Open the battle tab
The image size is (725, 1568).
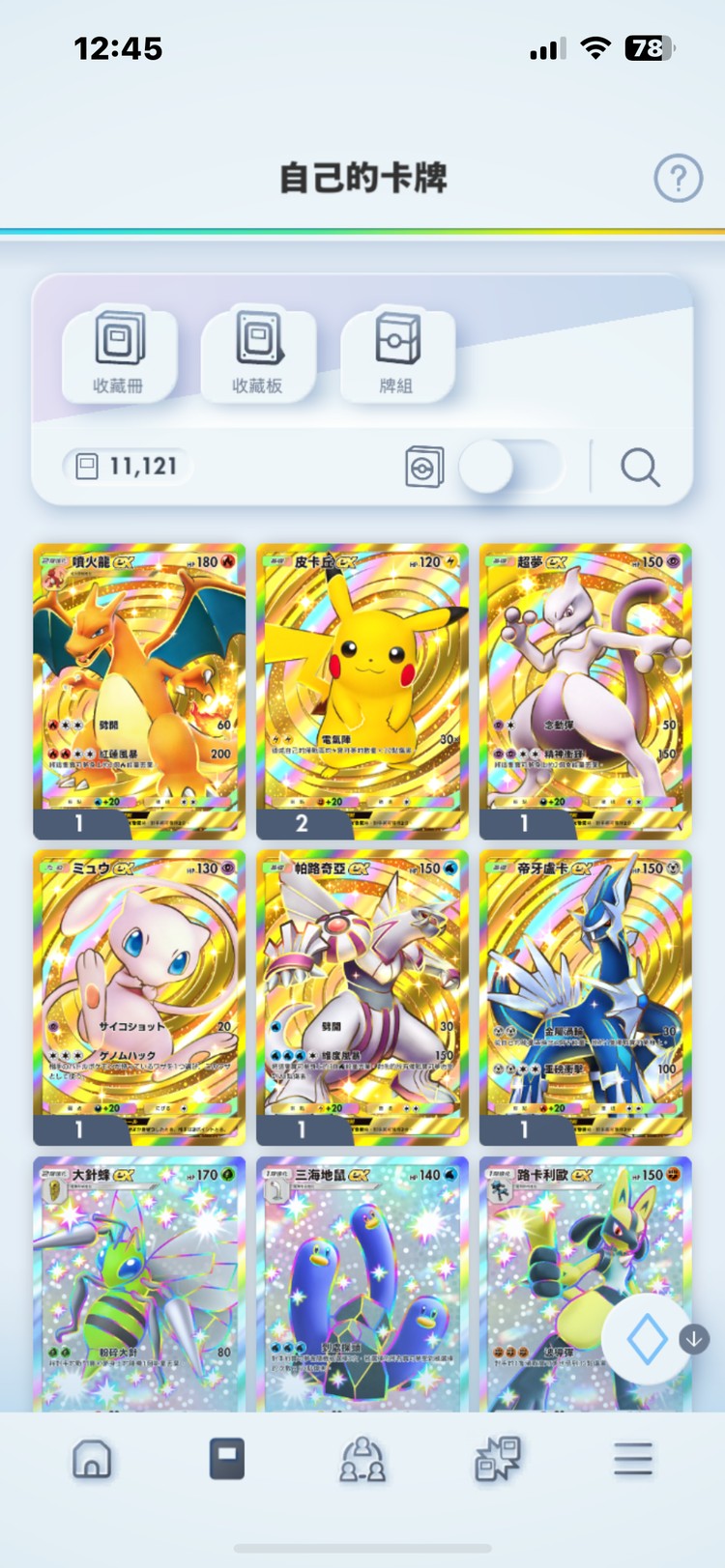coord(498,1459)
